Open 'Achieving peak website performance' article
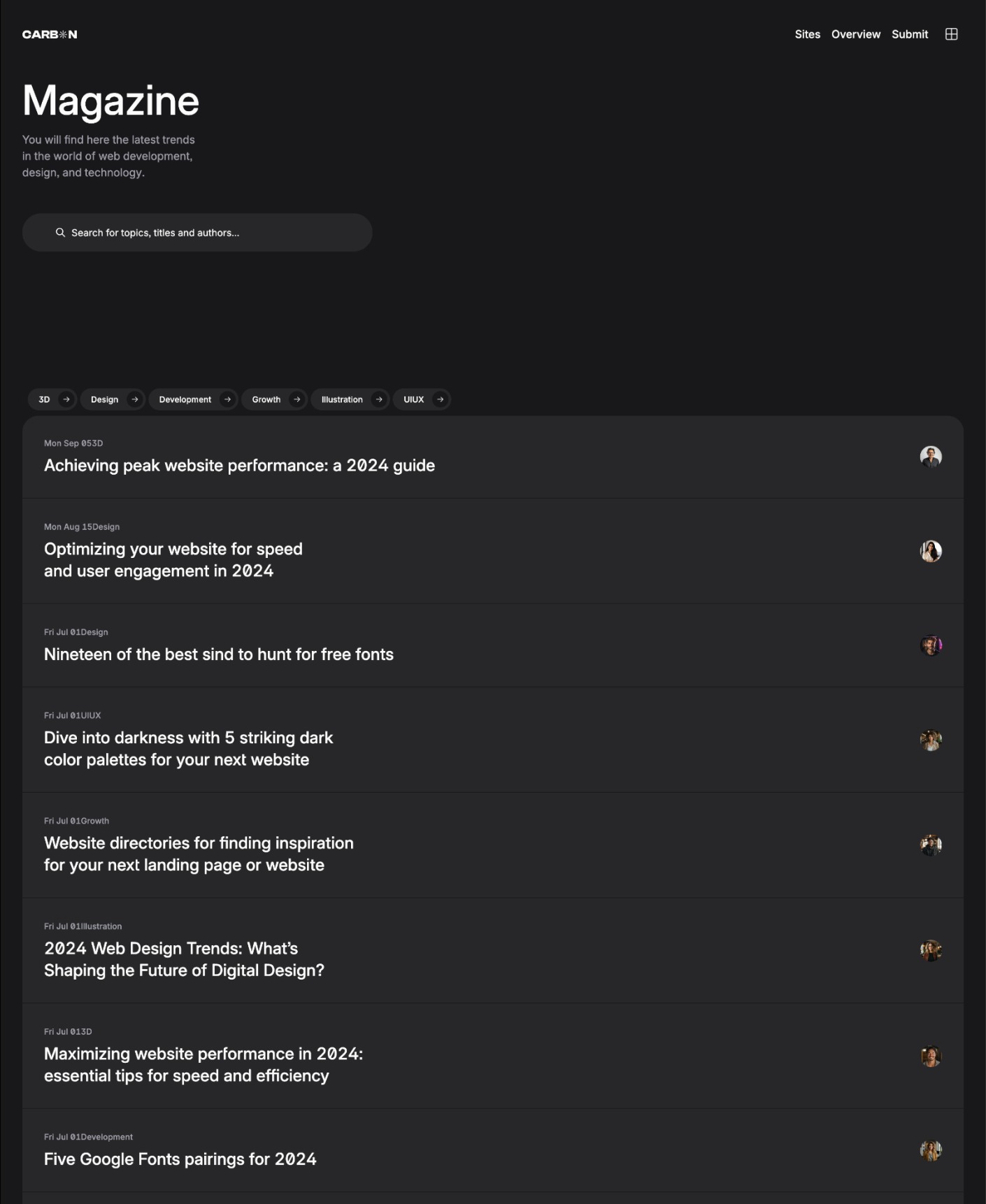 point(239,466)
